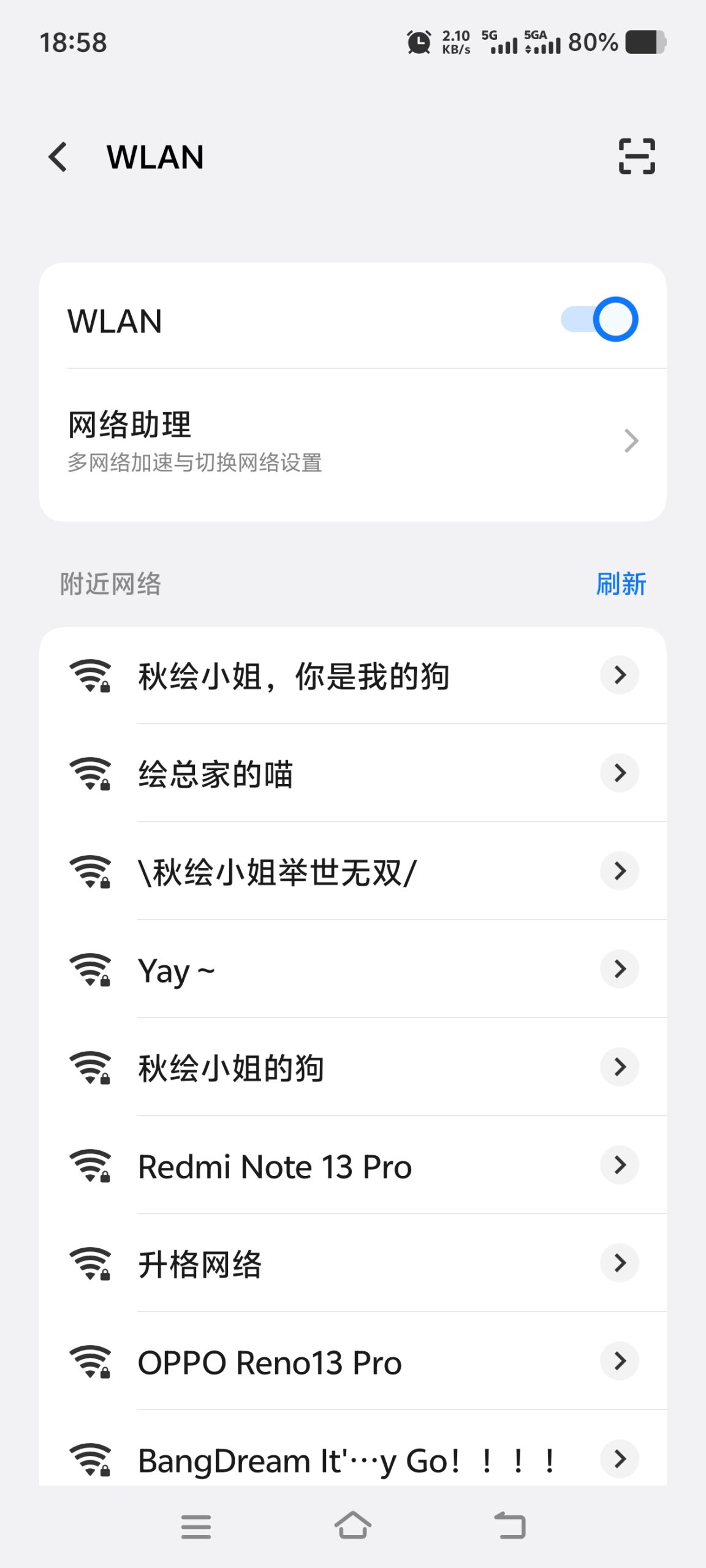The image size is (706, 1568).
Task: Connect to the Yay ~ network
Action: click(x=176, y=970)
